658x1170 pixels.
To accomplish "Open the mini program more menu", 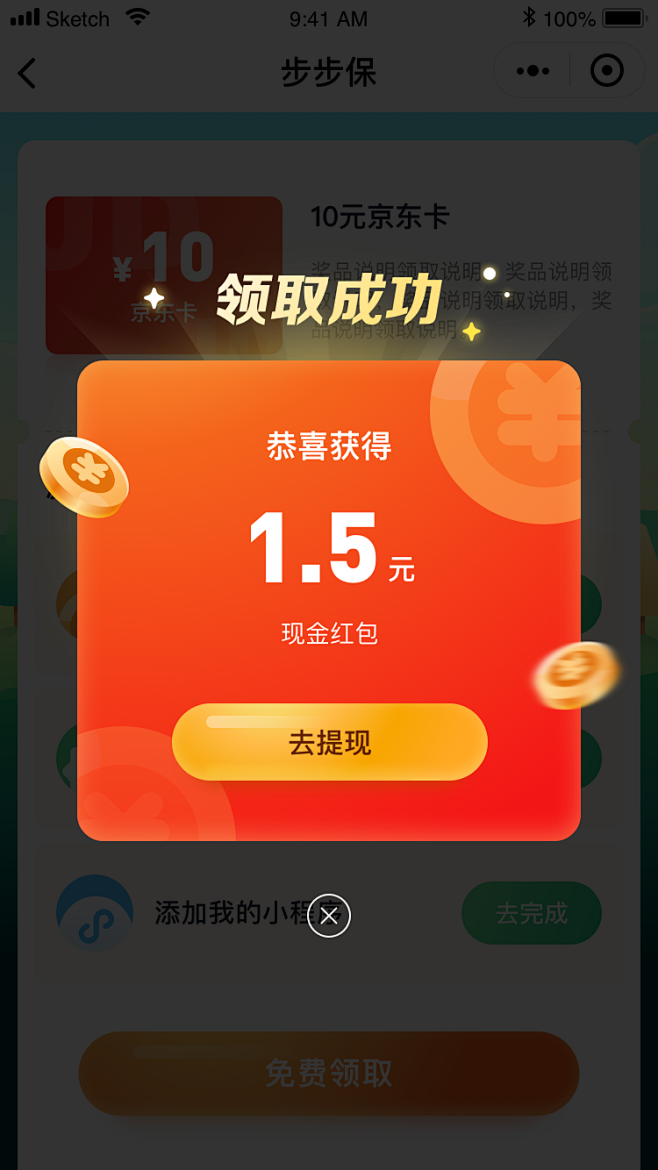I will click(x=533, y=72).
